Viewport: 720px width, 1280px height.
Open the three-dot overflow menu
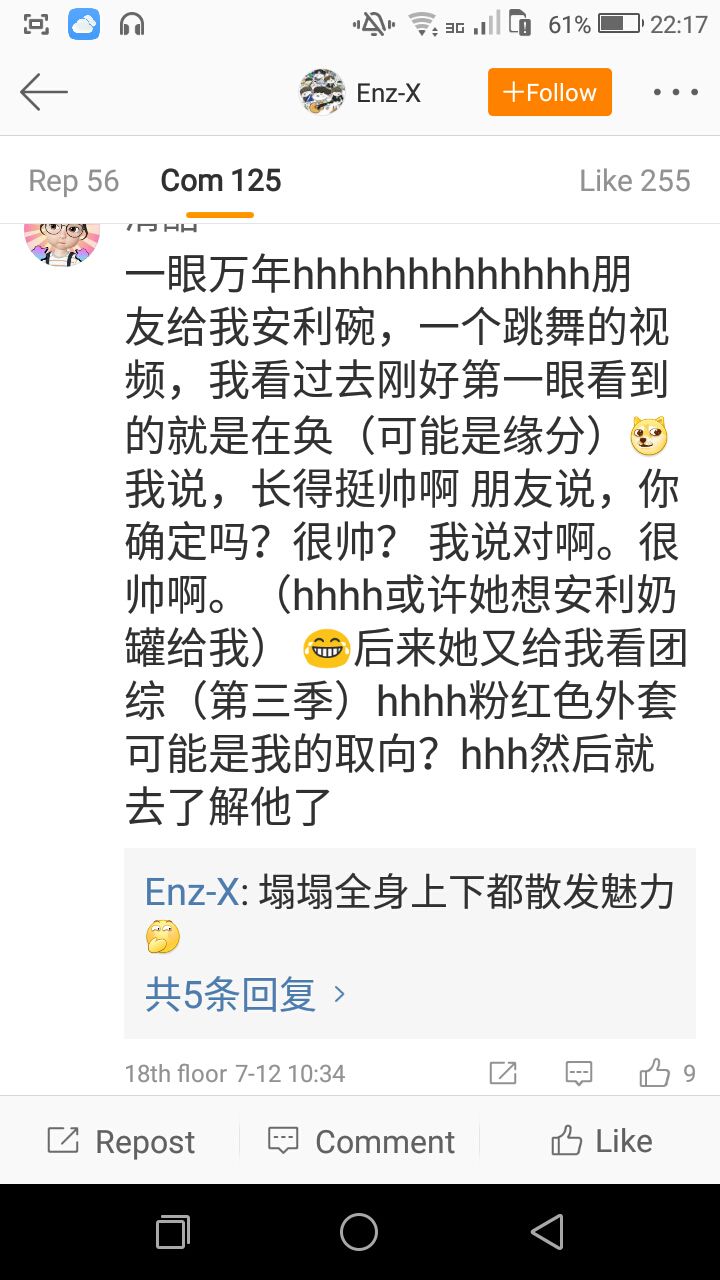click(x=676, y=93)
